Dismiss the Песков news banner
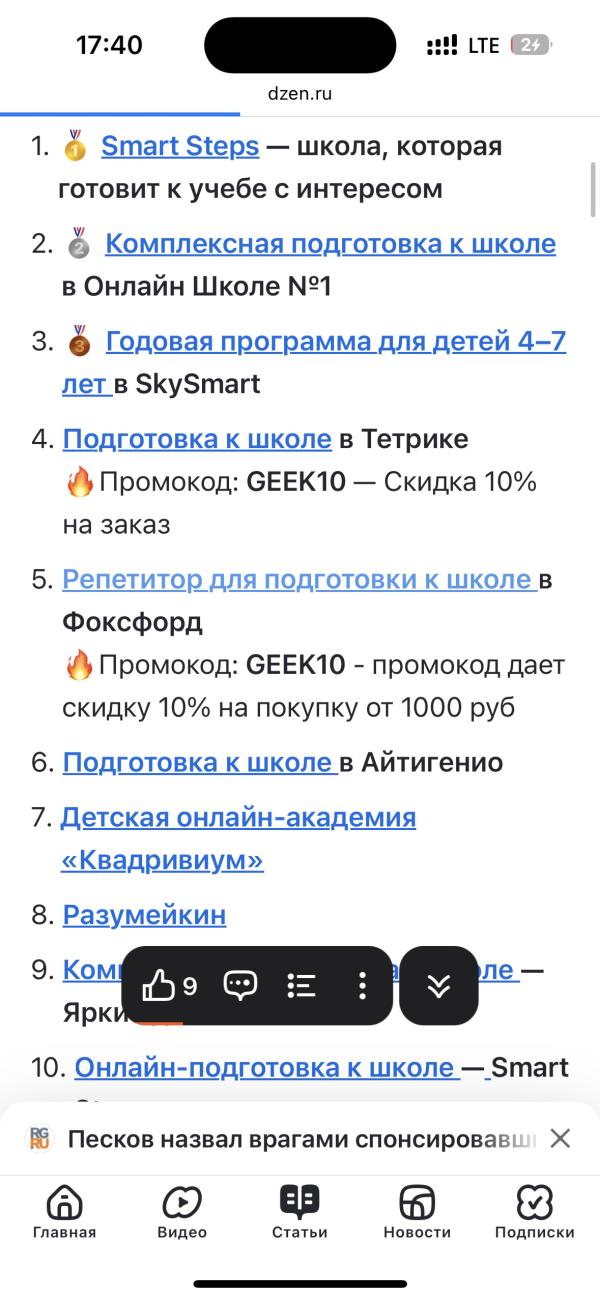The image size is (600, 1300). (x=560, y=1138)
